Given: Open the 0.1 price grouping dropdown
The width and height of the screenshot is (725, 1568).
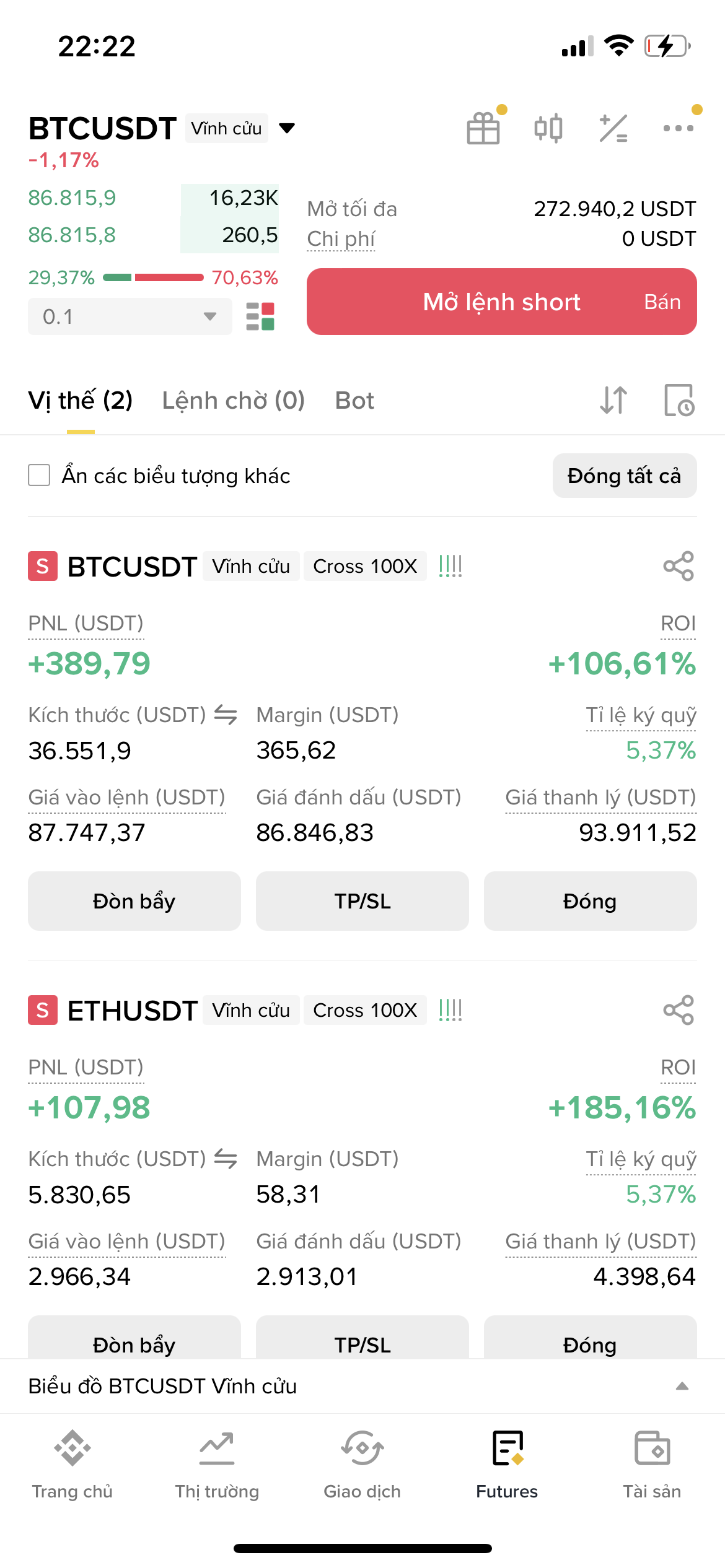Looking at the screenshot, I should [x=130, y=316].
